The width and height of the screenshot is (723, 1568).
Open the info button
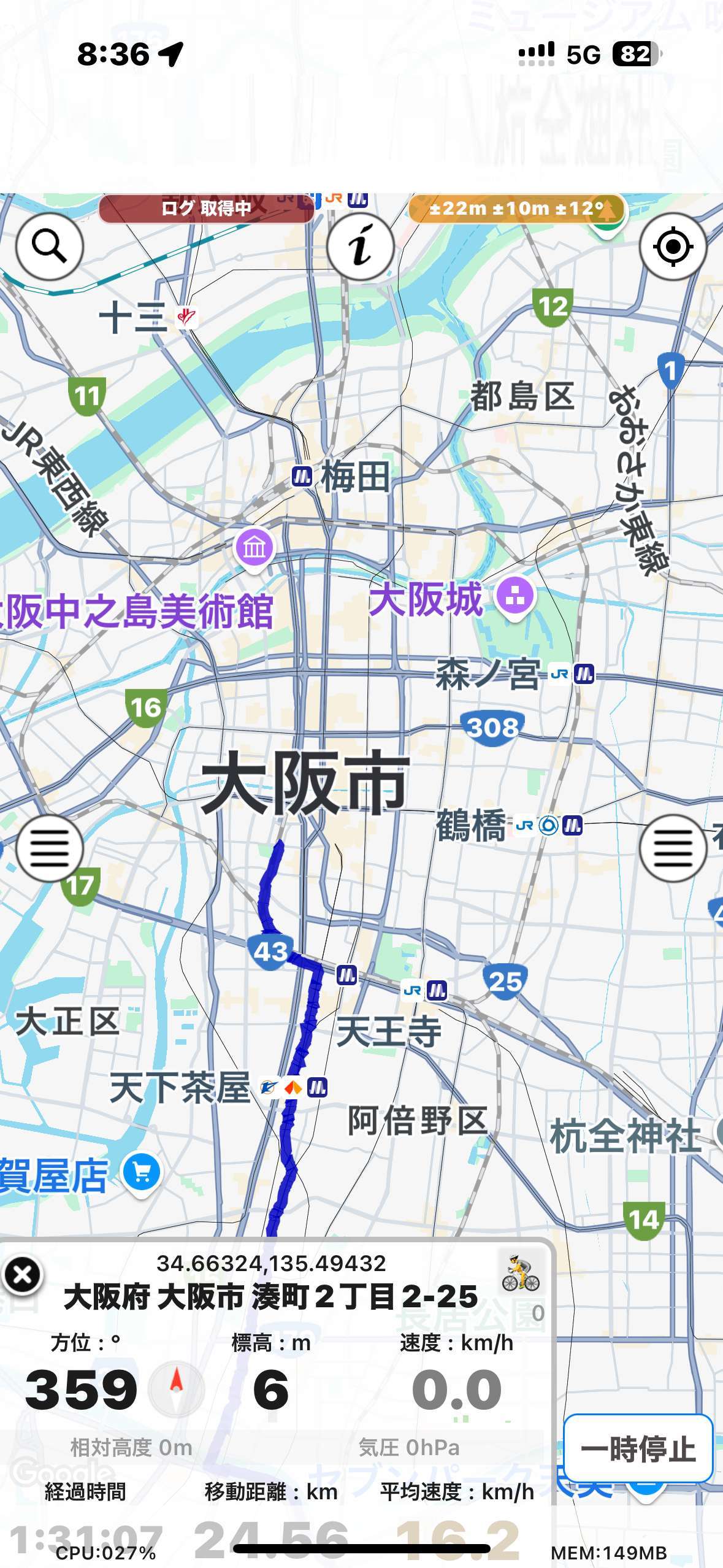[x=360, y=247]
